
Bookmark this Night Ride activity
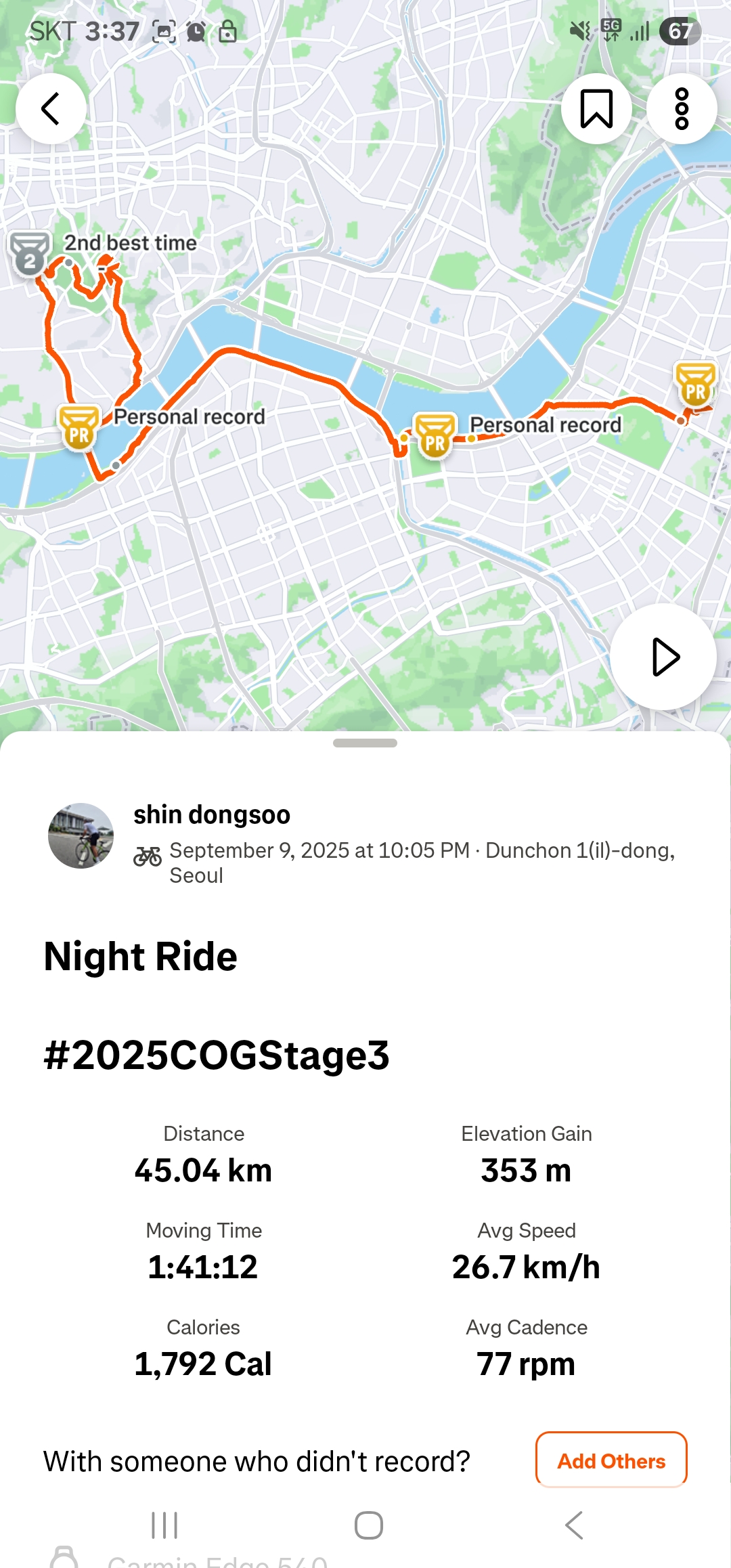[596, 108]
